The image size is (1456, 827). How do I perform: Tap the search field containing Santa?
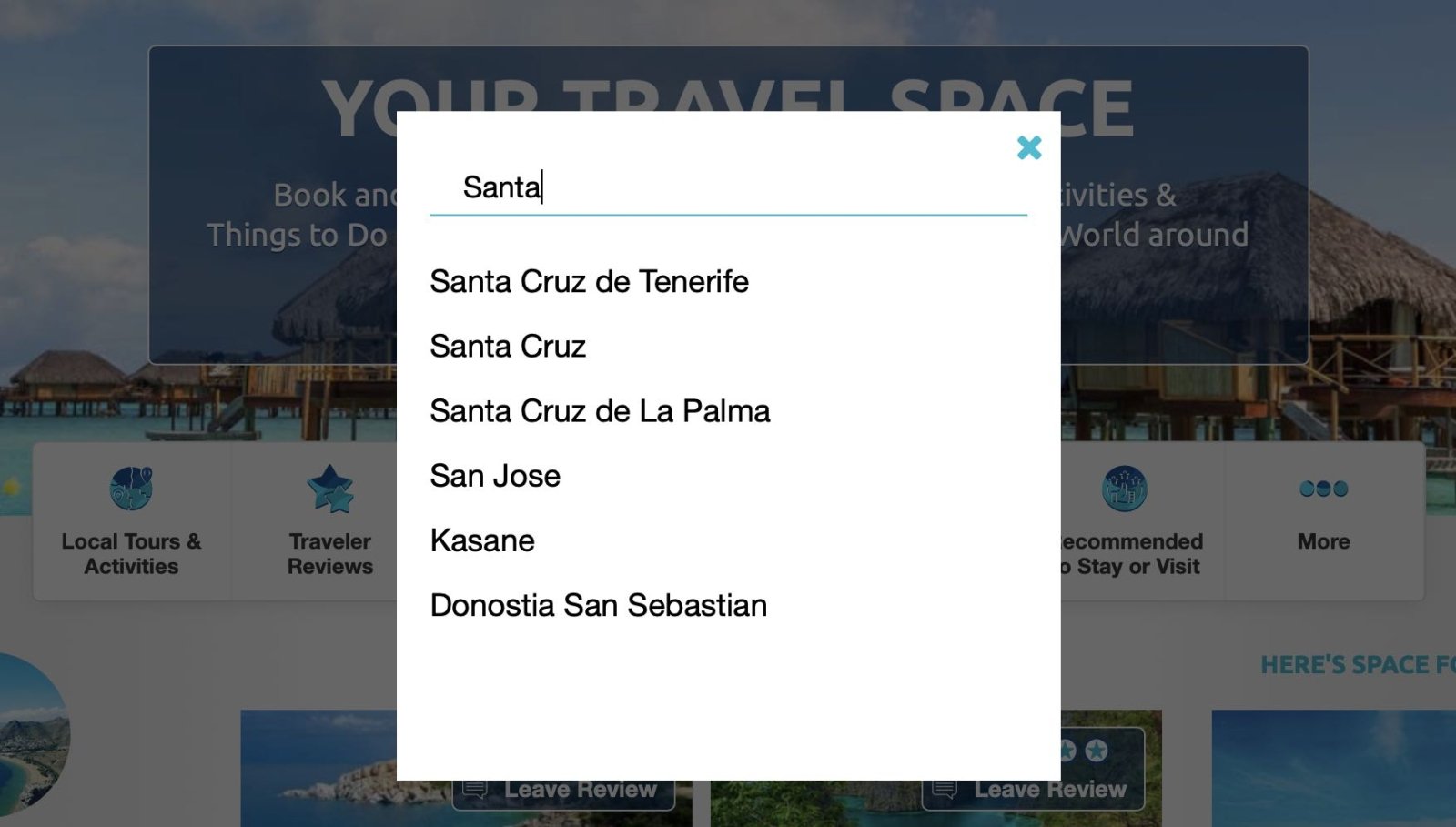pos(728,187)
